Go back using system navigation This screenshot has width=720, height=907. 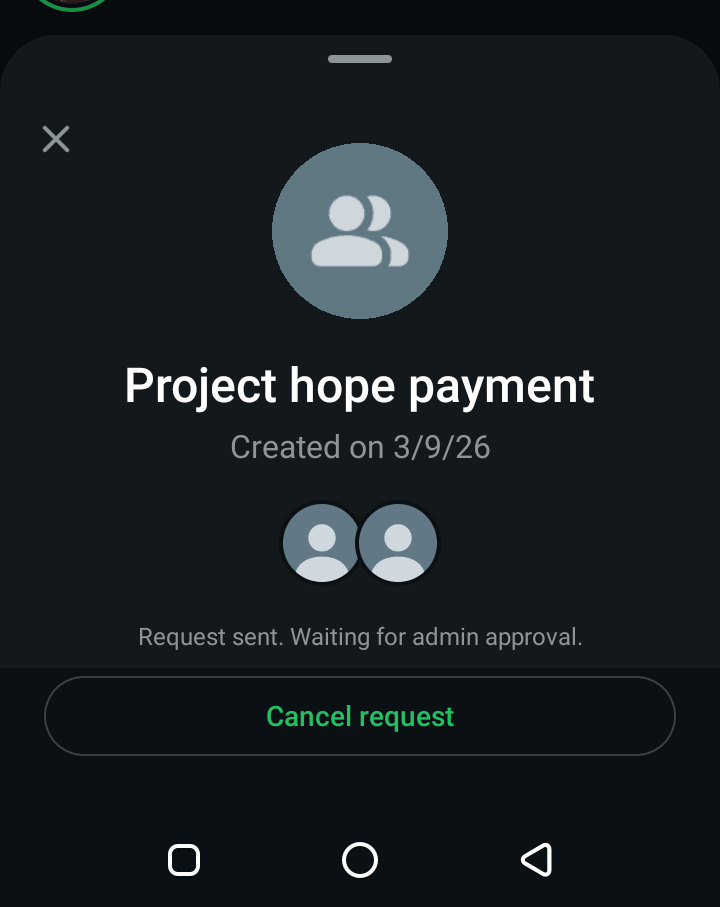(x=536, y=859)
